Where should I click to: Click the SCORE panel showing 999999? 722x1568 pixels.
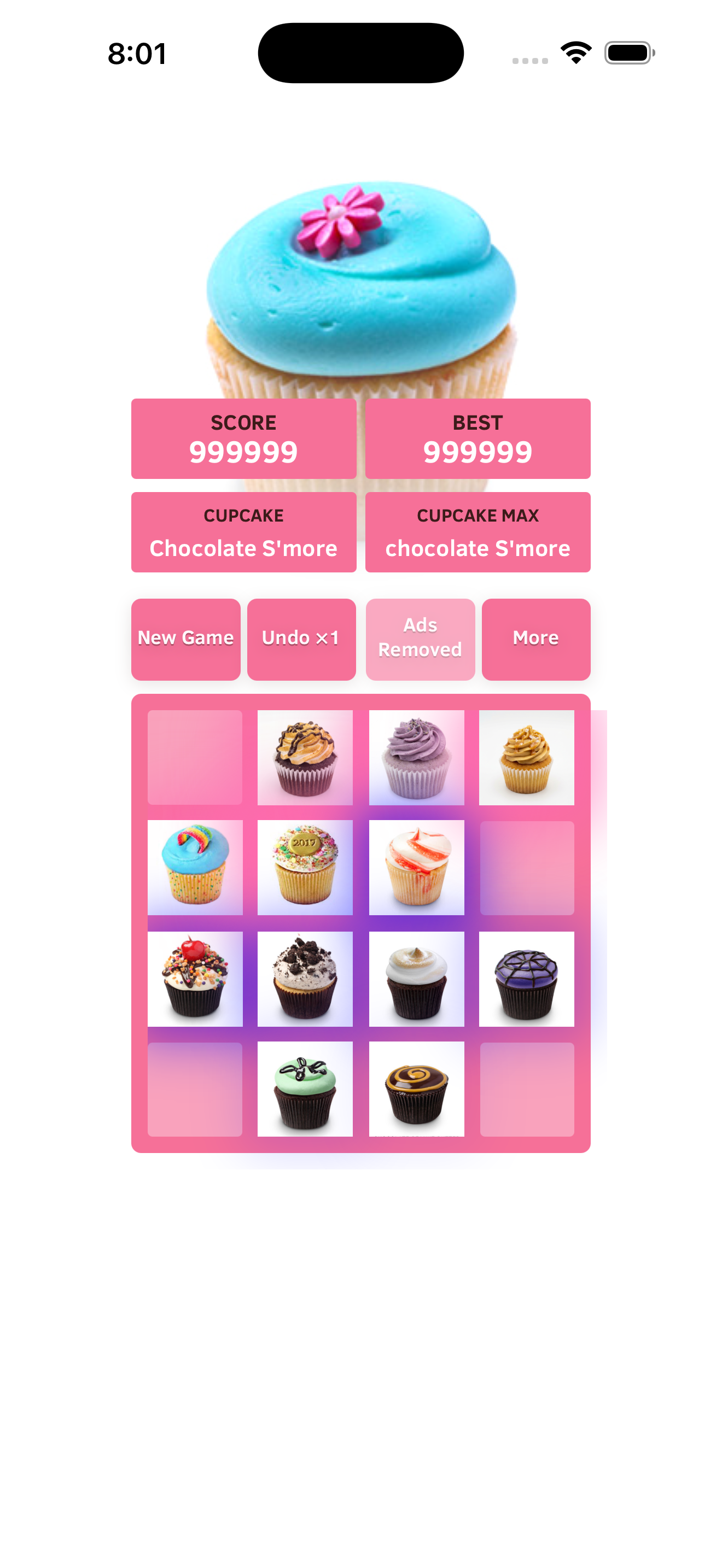(x=243, y=438)
